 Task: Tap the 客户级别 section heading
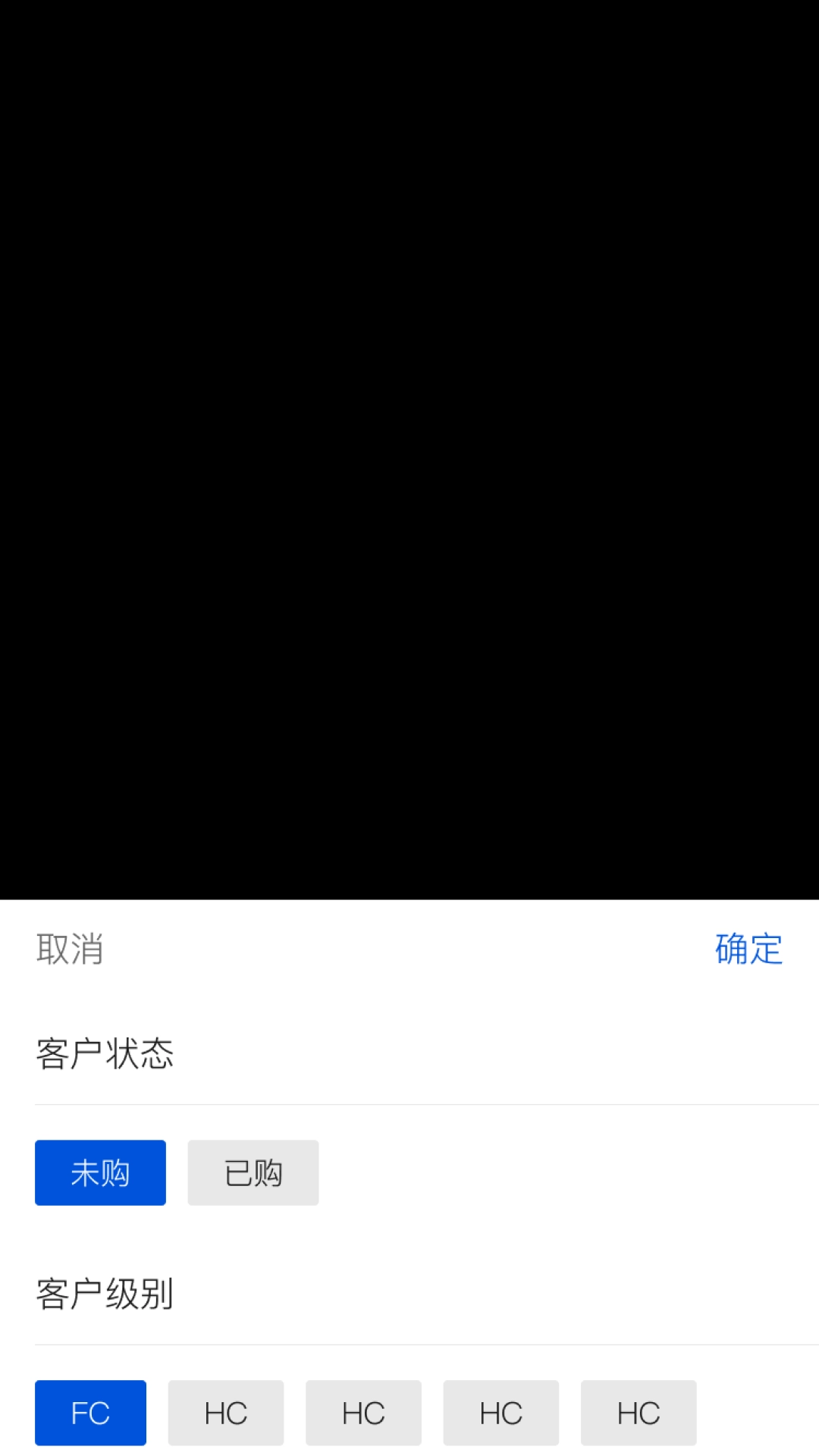pyautogui.click(x=105, y=1294)
